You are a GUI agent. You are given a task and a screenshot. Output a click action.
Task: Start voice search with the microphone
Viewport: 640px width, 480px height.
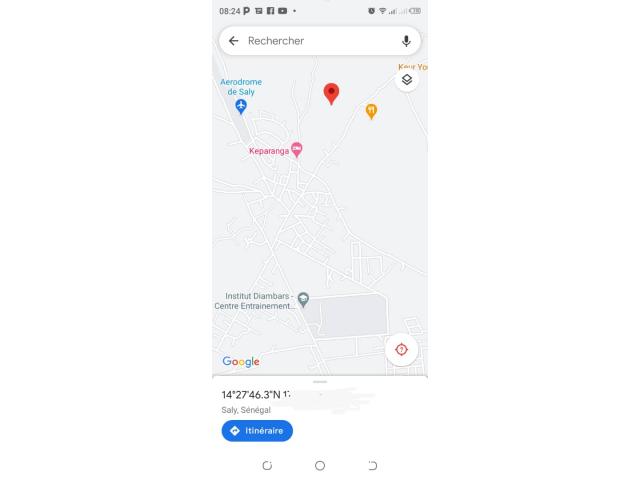click(406, 41)
